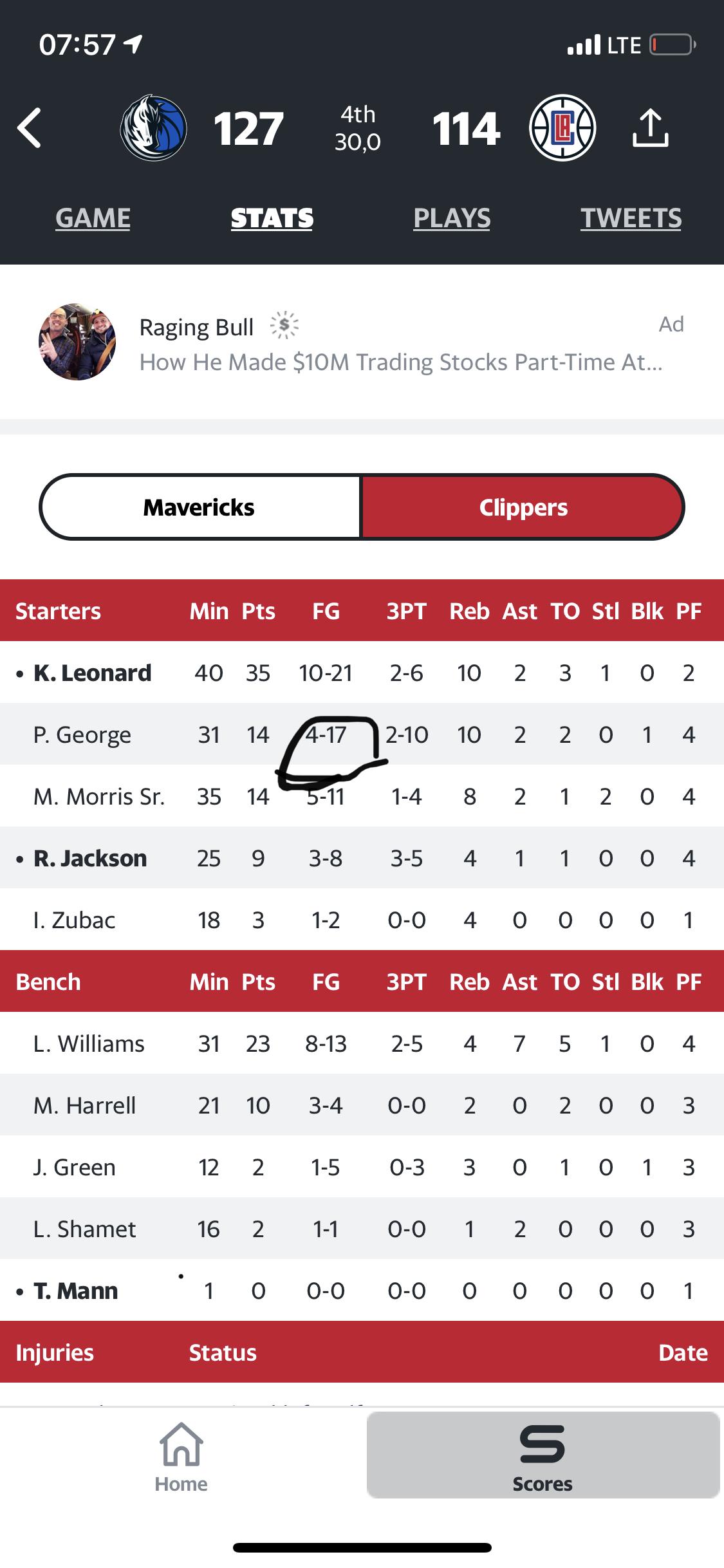Show Mavericks player stats
This screenshot has height=1568, width=724.
200,507
